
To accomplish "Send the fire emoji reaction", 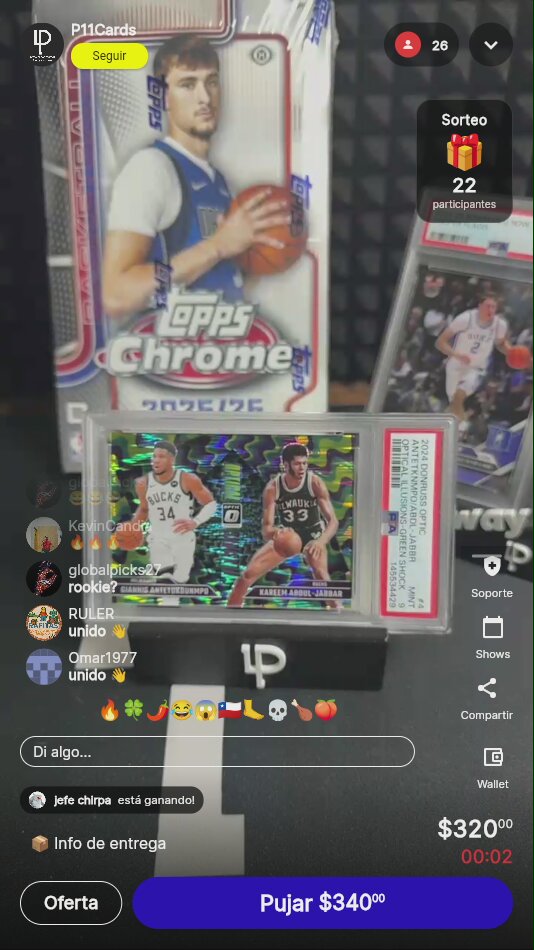I will tap(110, 709).
